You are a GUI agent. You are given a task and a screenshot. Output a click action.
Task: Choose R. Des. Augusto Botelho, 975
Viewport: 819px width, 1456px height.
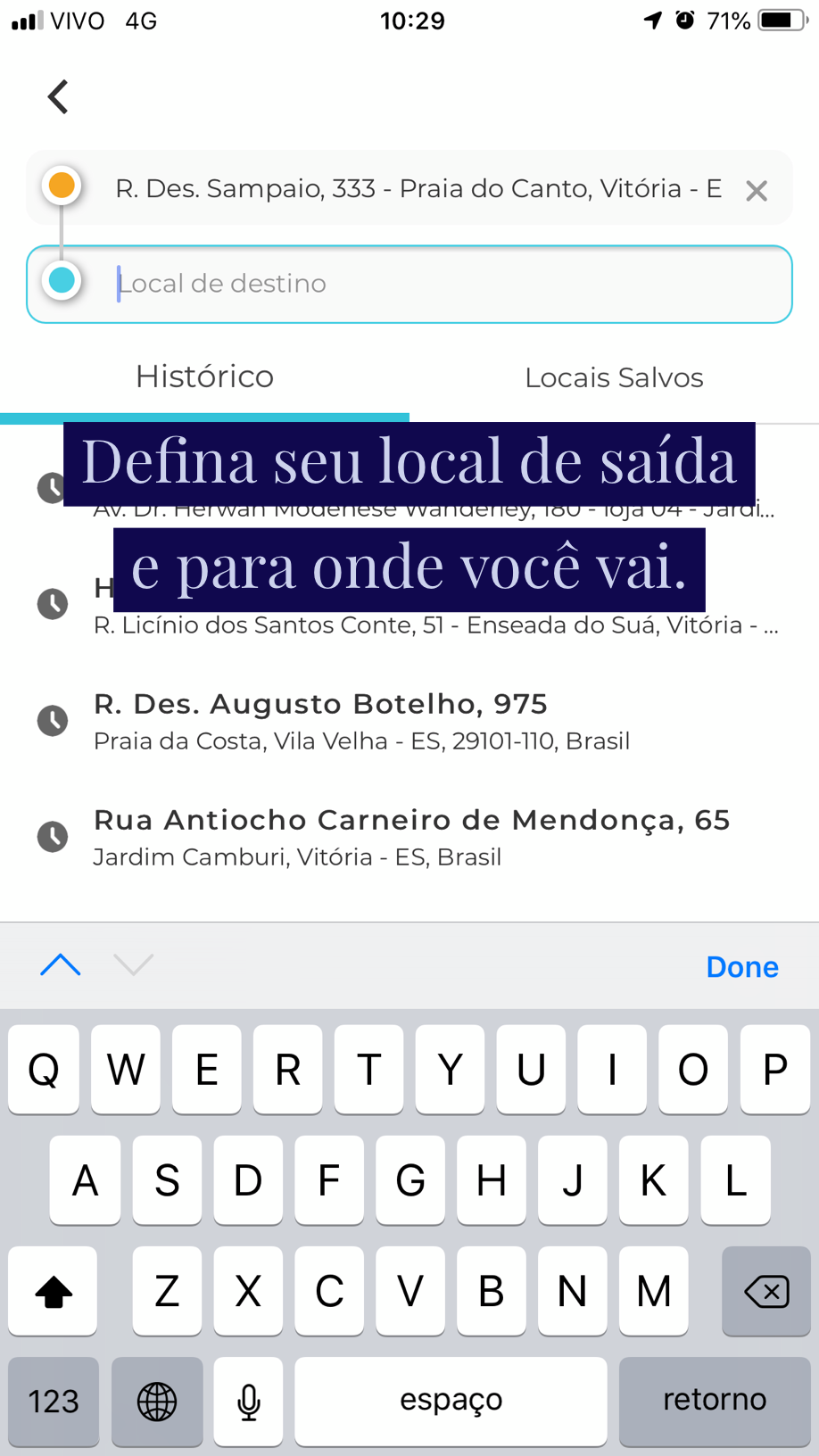tap(409, 721)
